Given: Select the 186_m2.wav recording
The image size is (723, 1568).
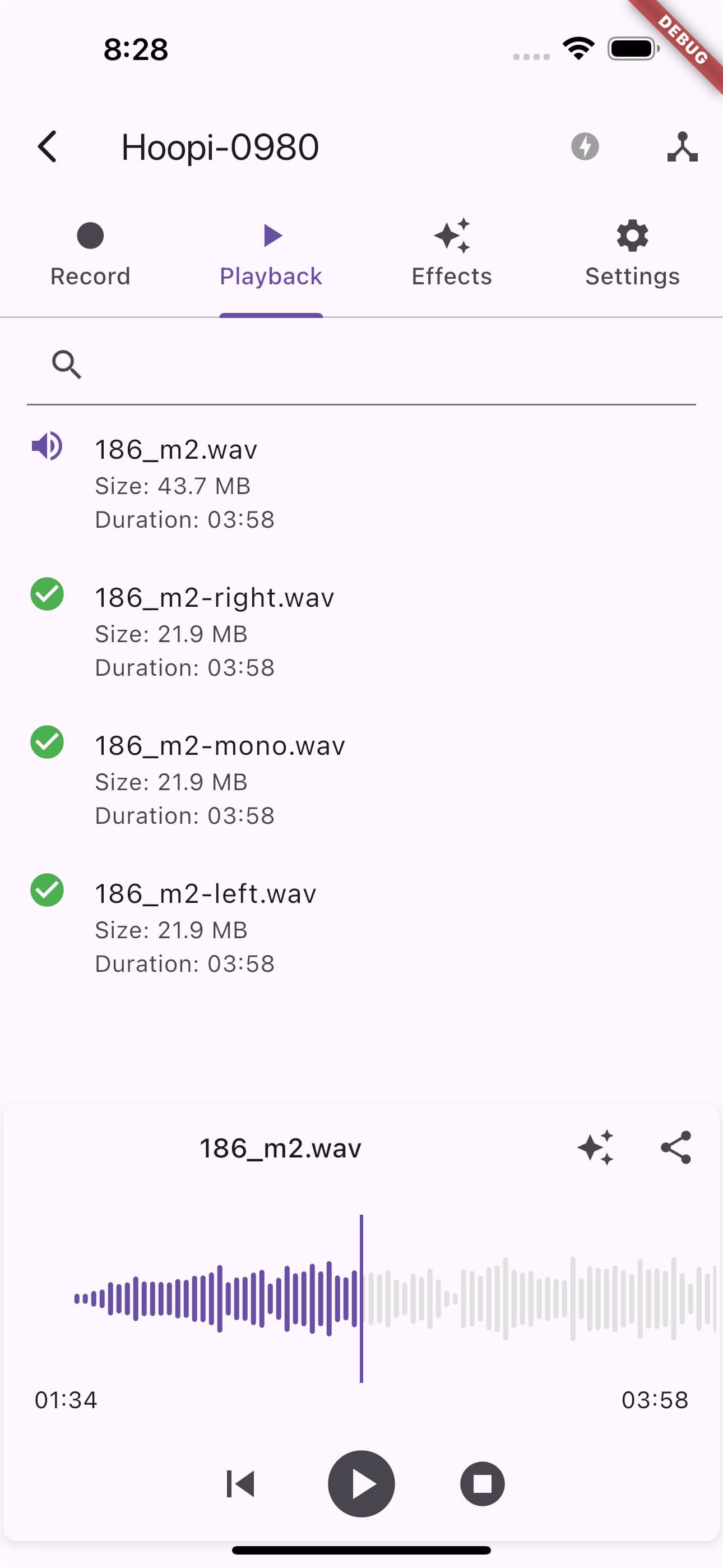Looking at the screenshot, I should [361, 484].
